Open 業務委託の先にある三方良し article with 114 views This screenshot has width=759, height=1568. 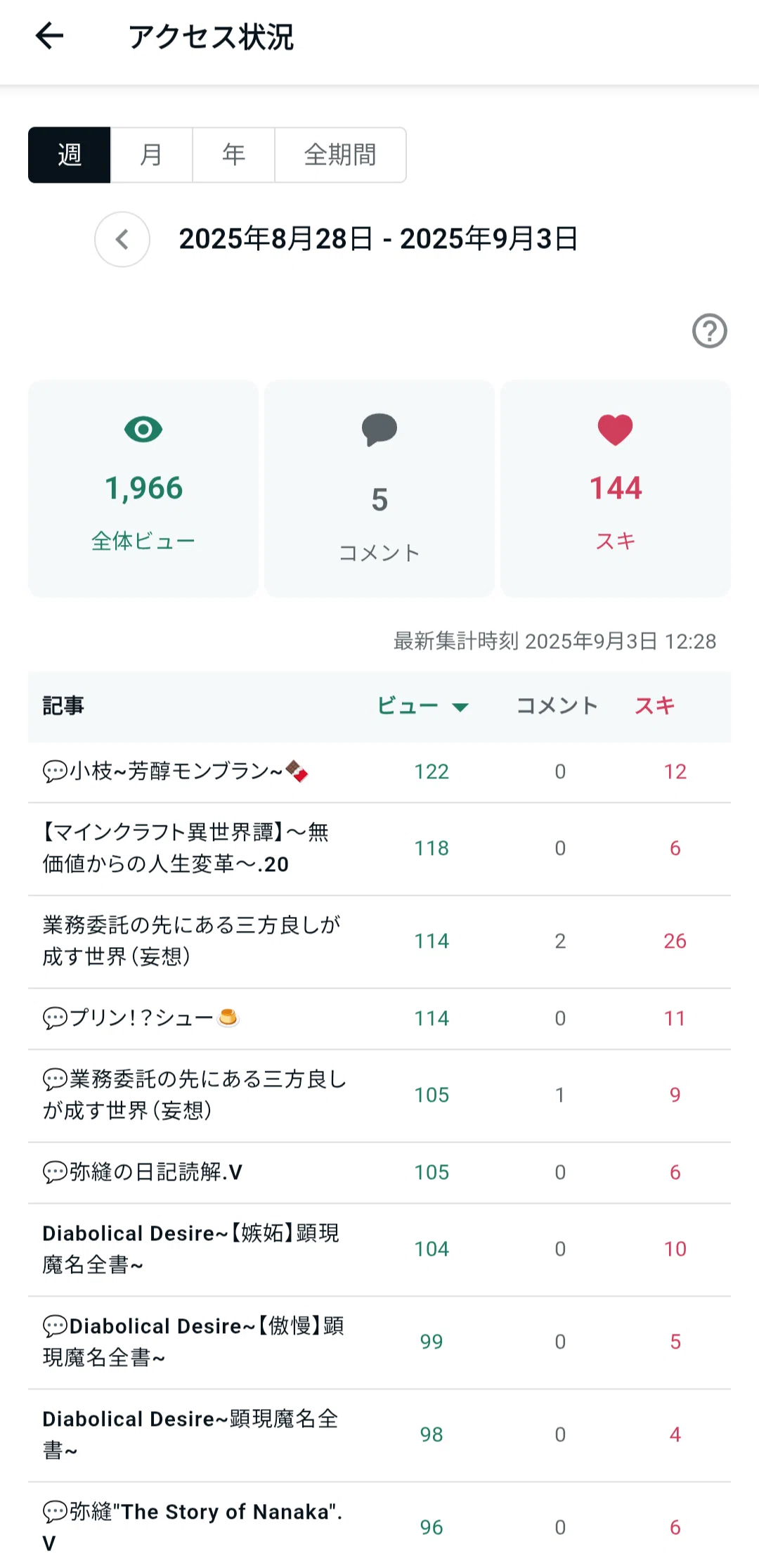(379, 942)
